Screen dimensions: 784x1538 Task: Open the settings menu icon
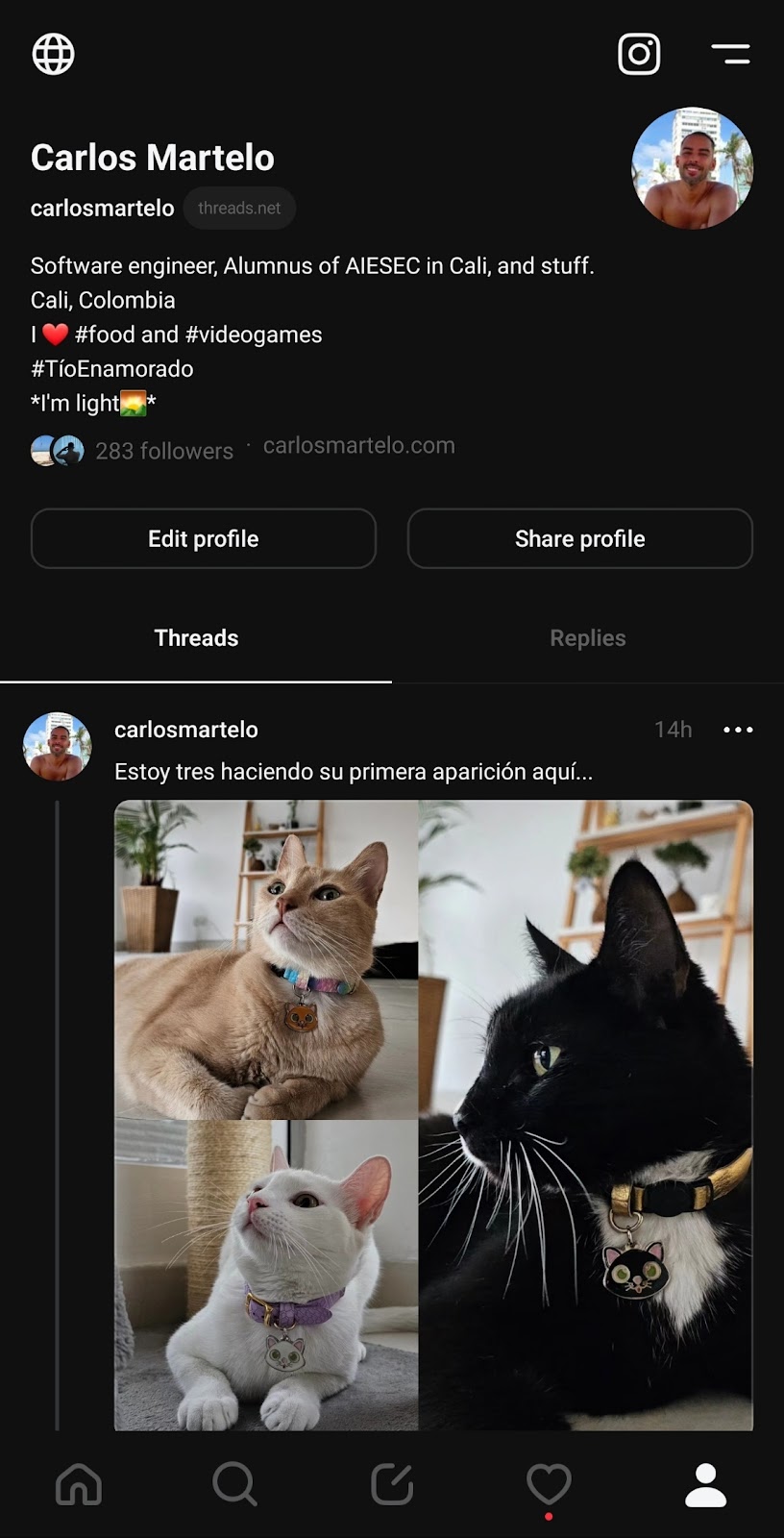coord(730,54)
